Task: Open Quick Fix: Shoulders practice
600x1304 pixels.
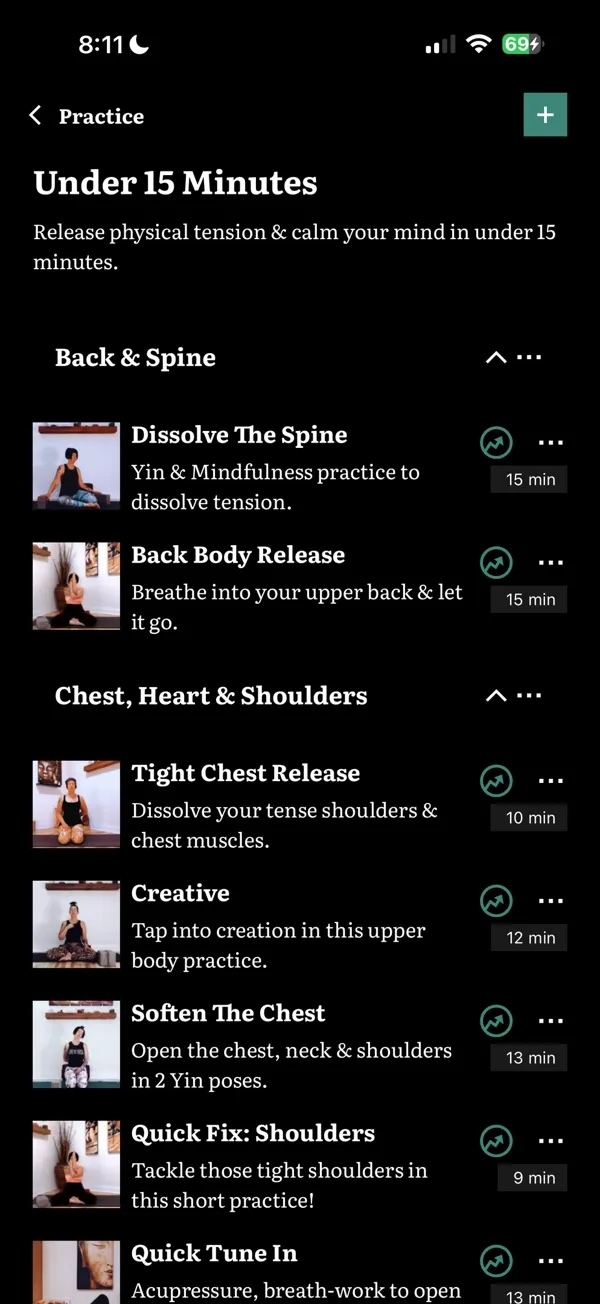Action: coord(253,1133)
